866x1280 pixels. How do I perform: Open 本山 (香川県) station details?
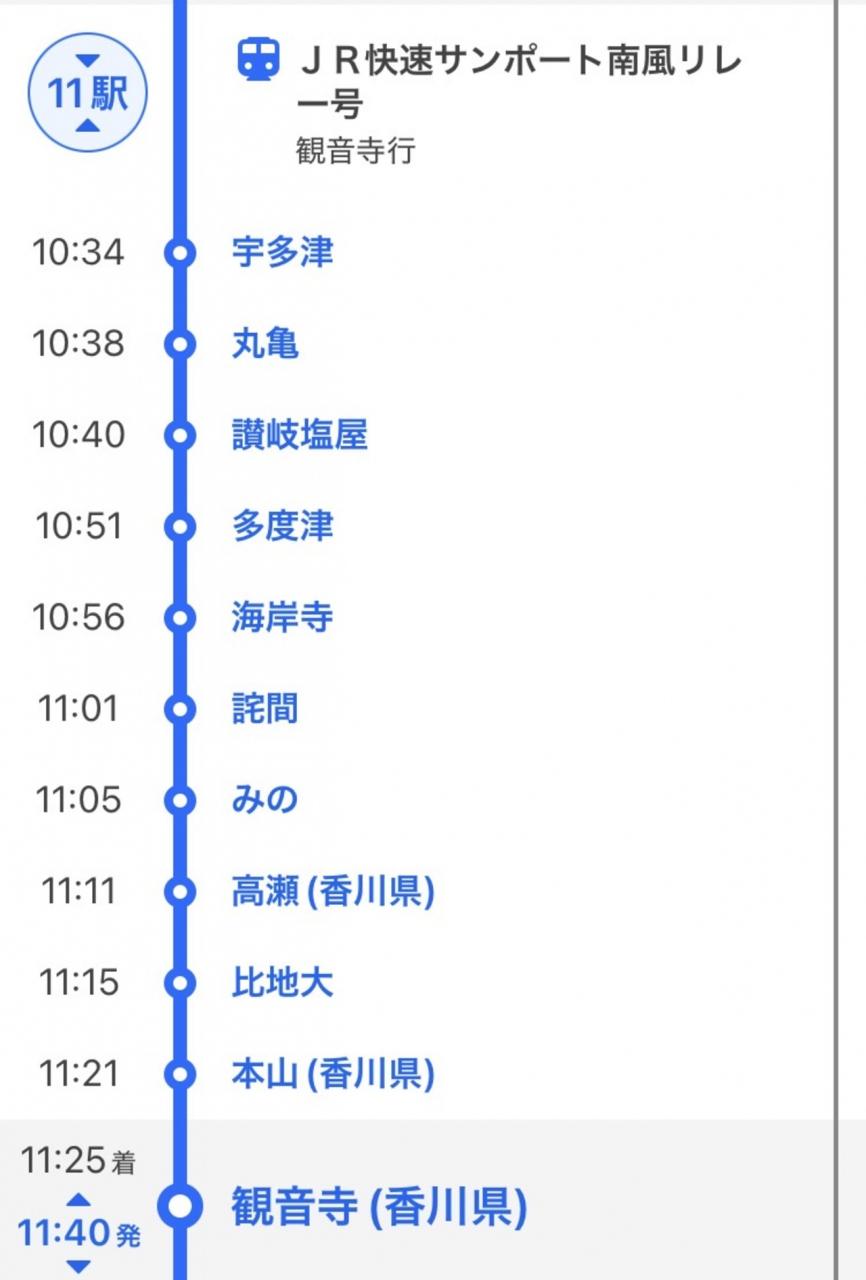[333, 1074]
